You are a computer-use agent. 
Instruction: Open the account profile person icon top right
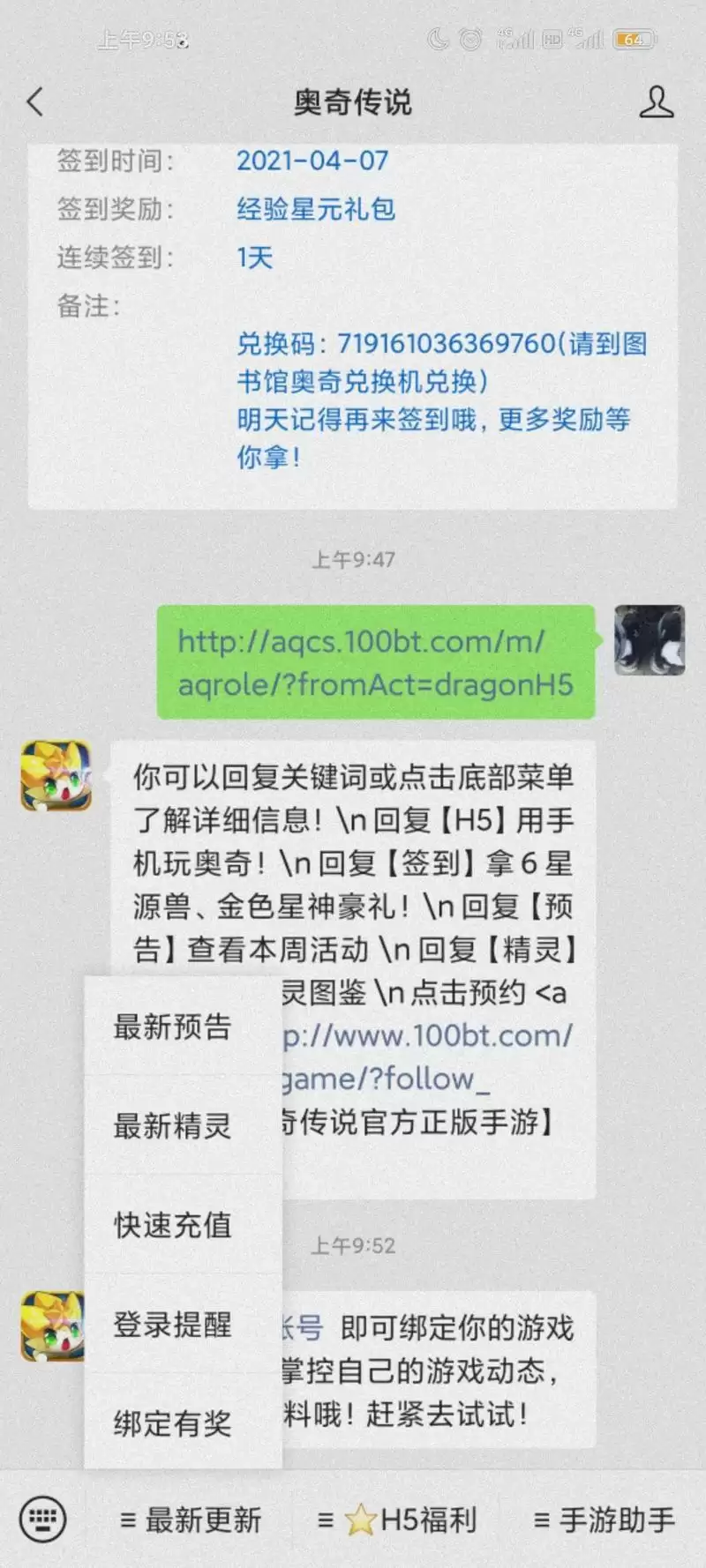coord(657,102)
